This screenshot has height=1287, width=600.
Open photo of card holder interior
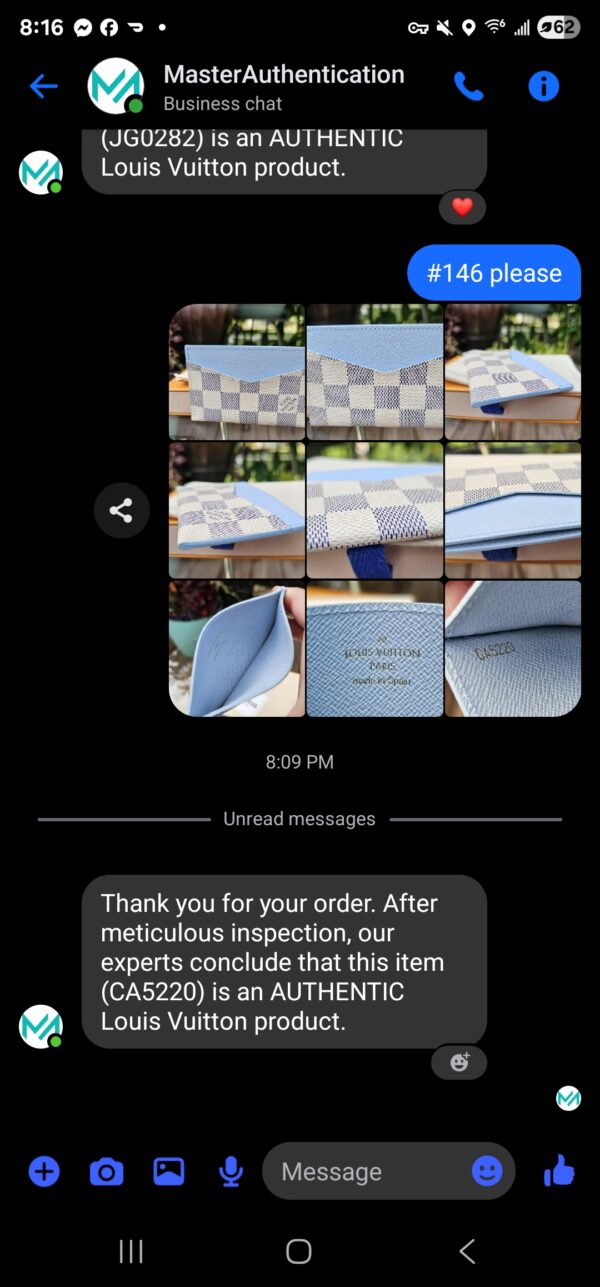[x=237, y=649]
